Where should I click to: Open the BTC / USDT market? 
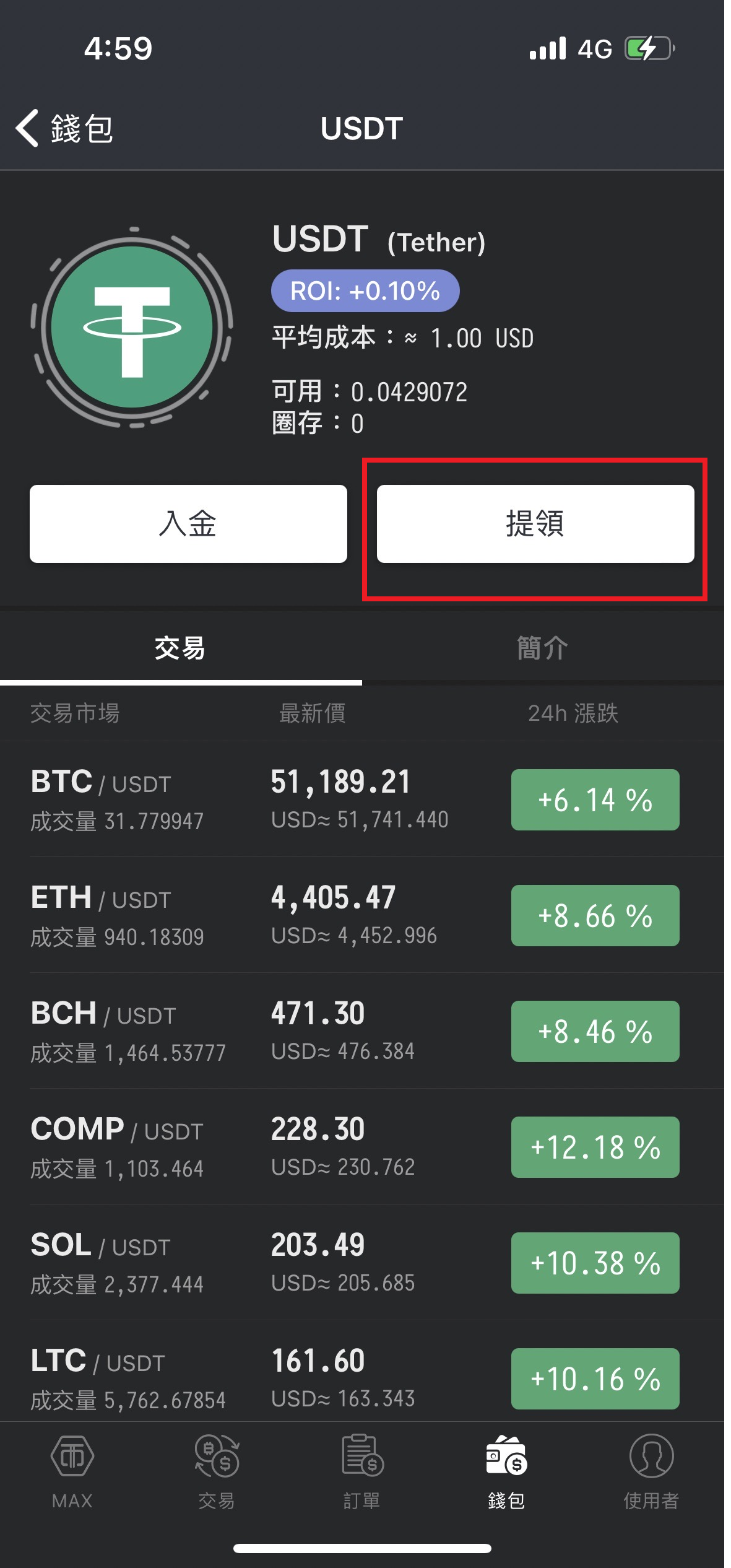362,799
